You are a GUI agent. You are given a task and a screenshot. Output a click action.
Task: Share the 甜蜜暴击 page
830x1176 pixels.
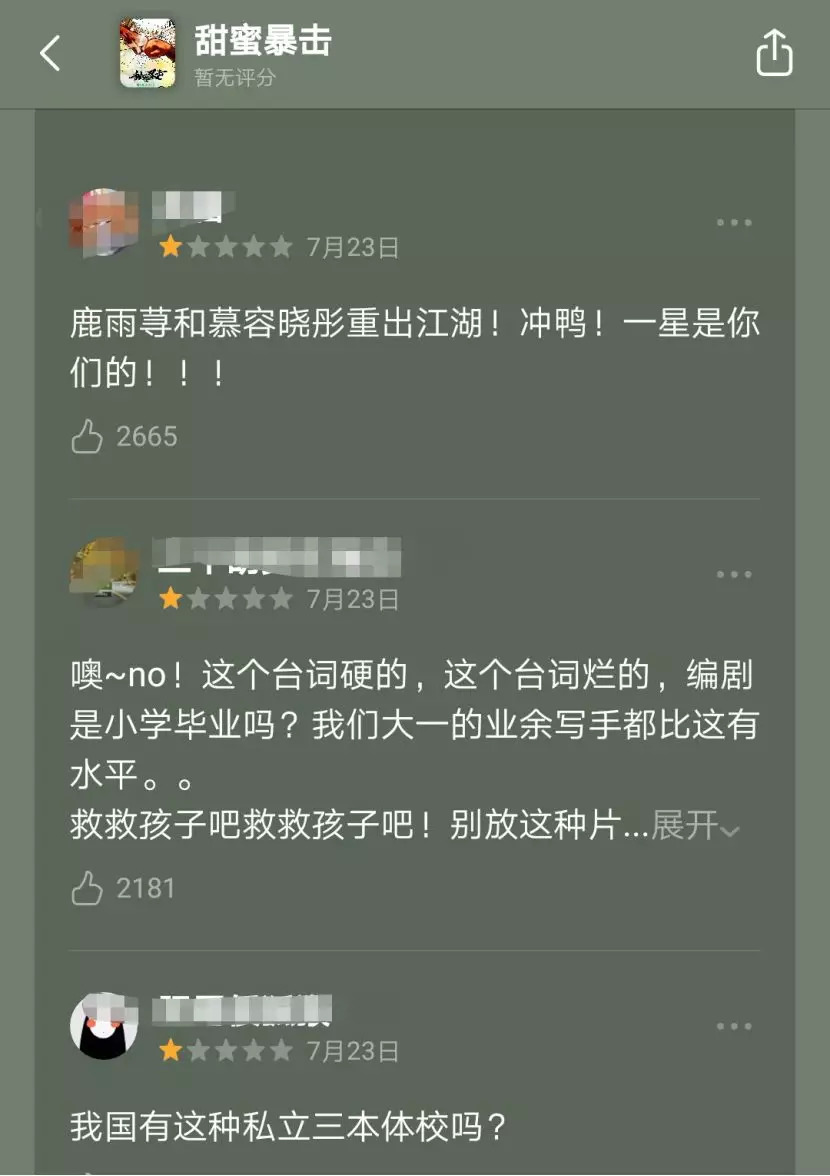(x=774, y=53)
